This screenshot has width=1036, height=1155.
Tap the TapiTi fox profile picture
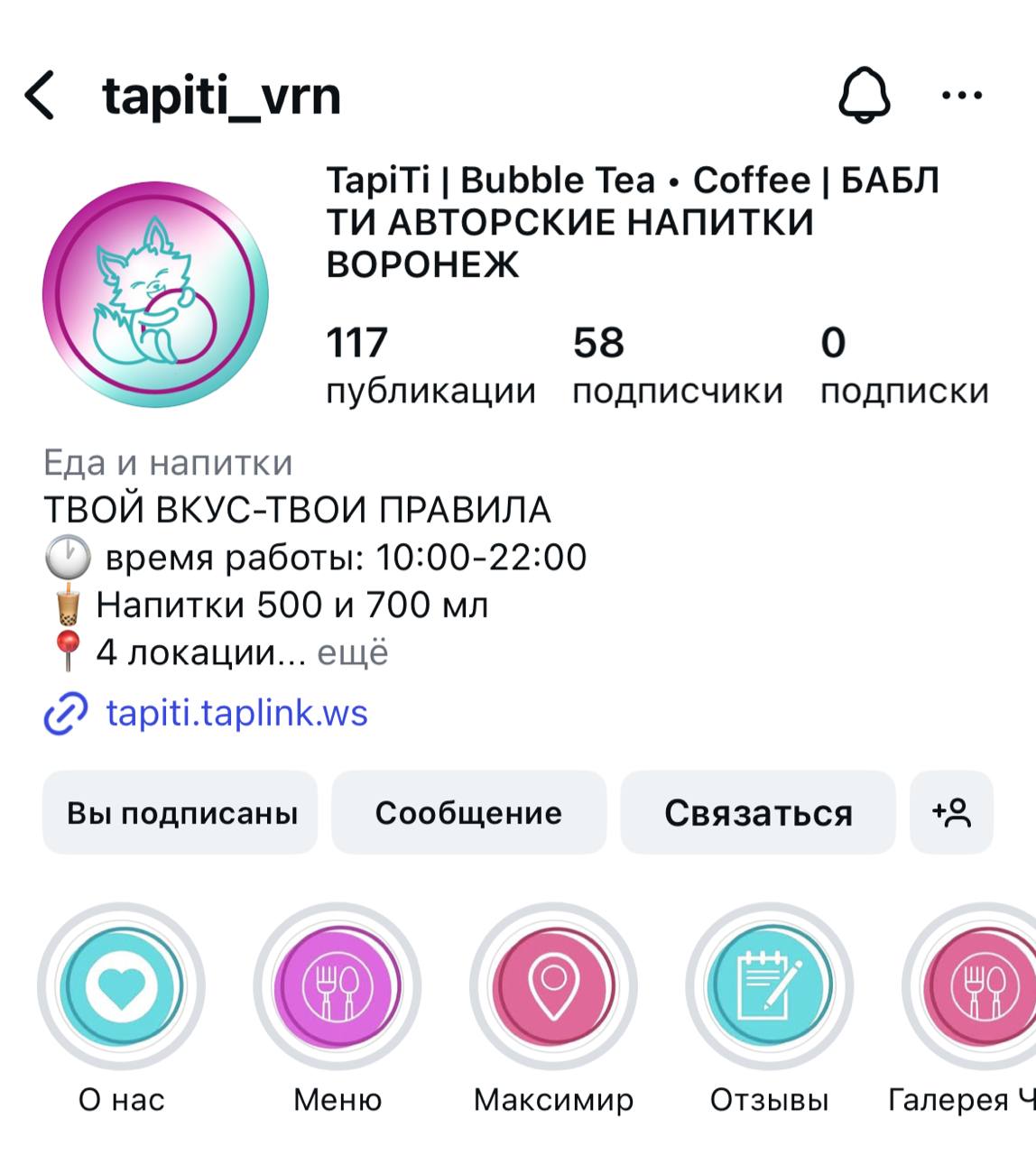(x=158, y=298)
